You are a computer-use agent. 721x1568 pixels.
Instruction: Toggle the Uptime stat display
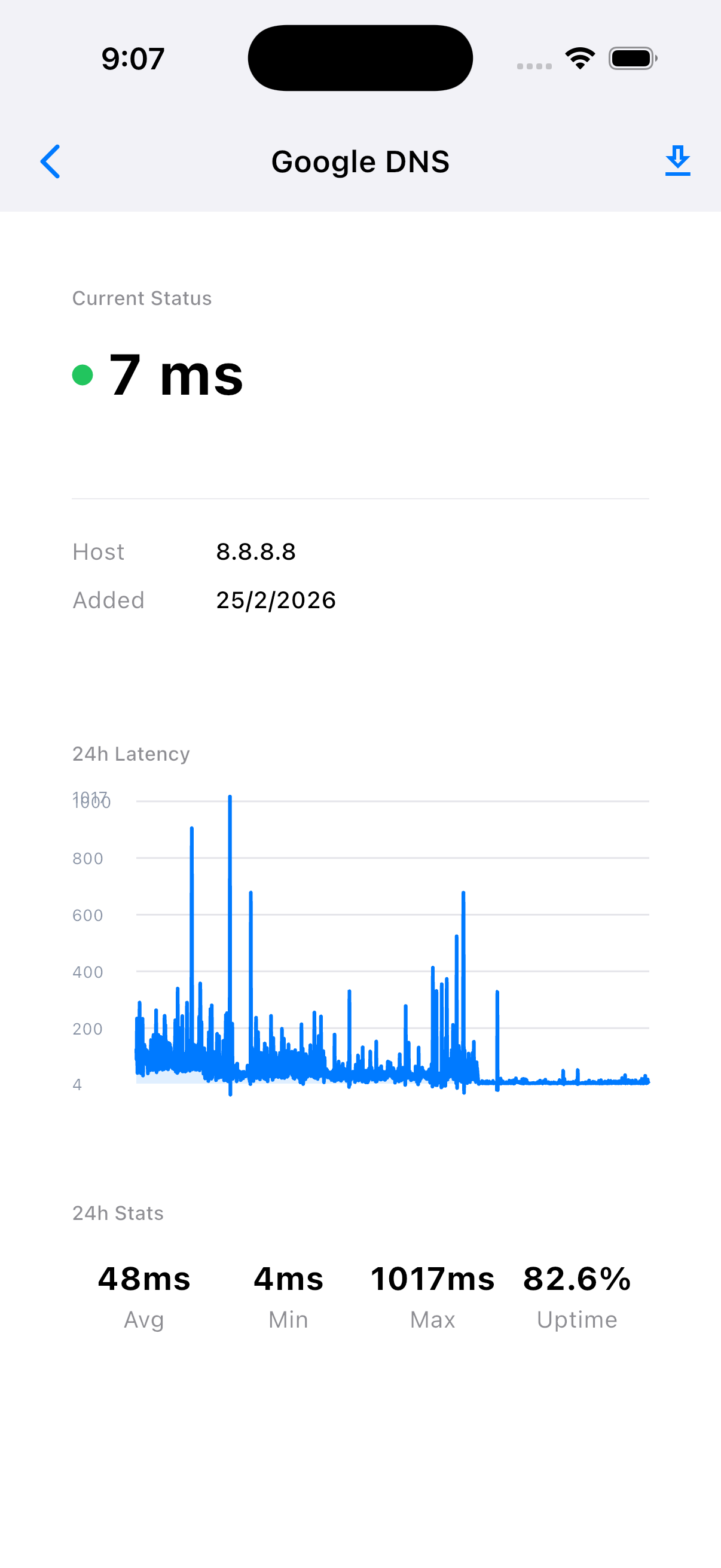577,1297
